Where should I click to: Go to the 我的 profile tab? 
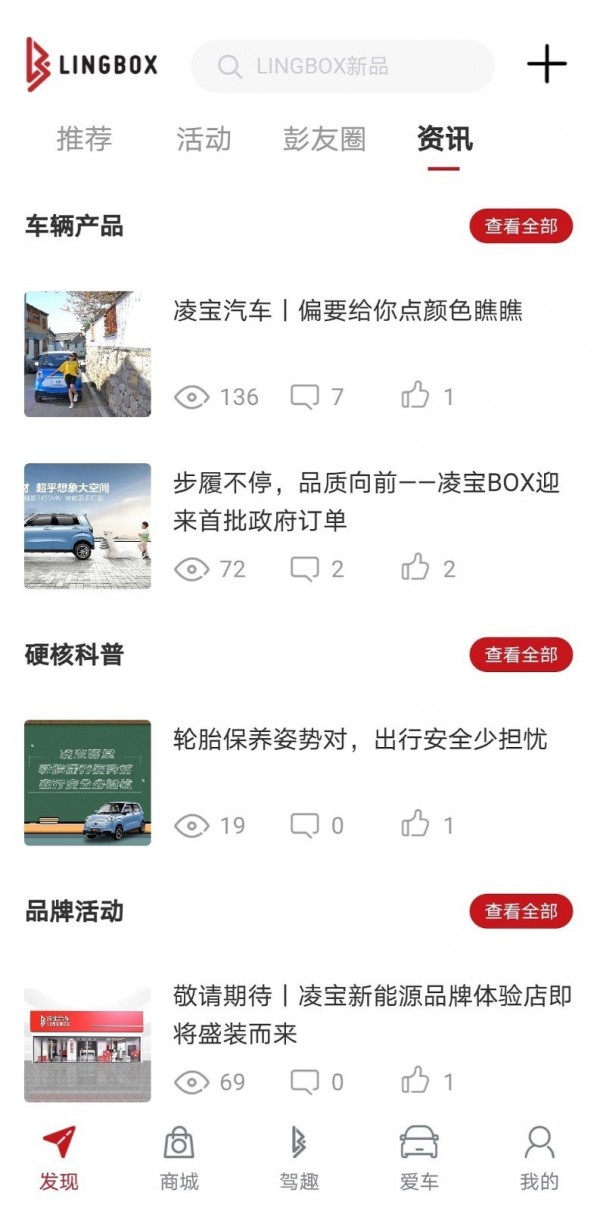[x=539, y=1158]
